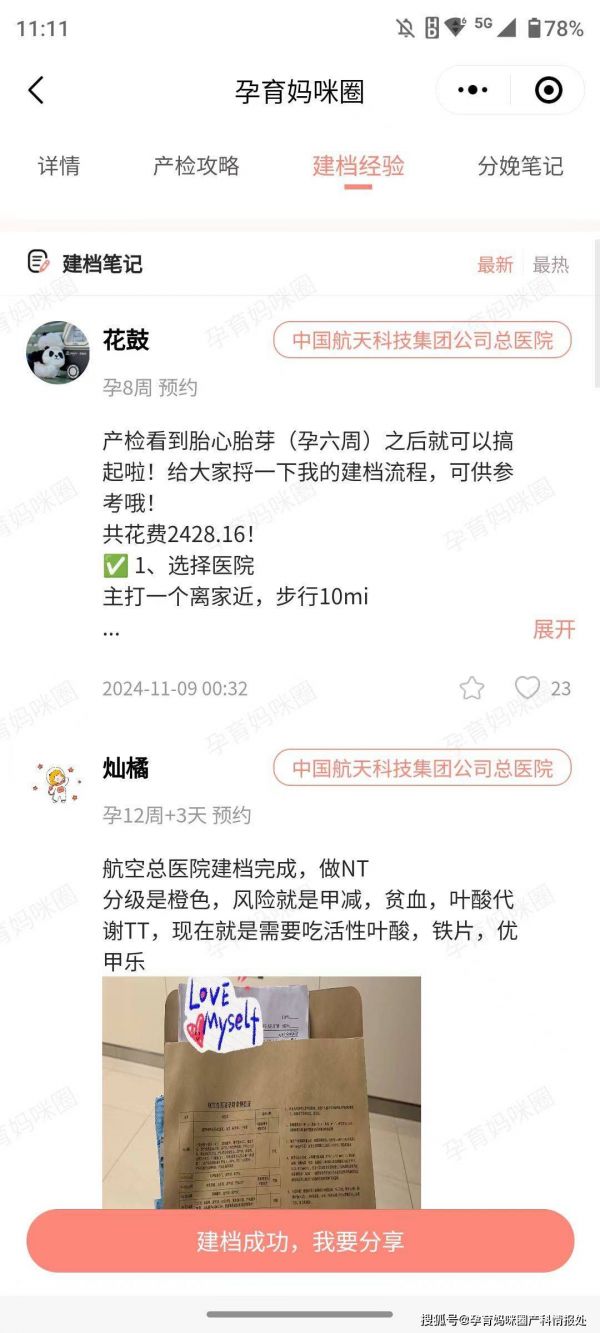This screenshot has height=1333, width=600.
Task: Sort notes by 最新
Action: (495, 265)
